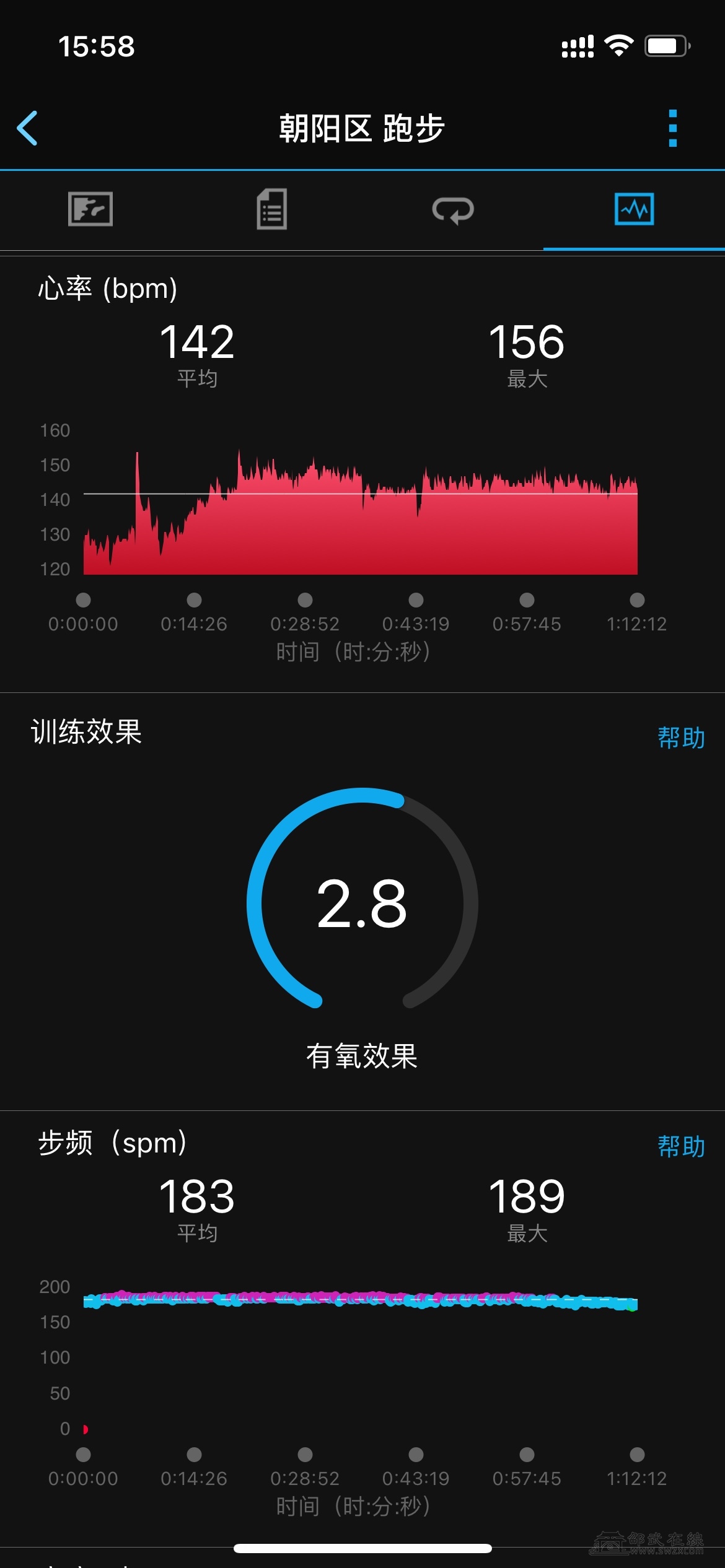Viewport: 725px width, 1568px height.
Task: Open 帮助 link for 步频 section
Action: (681, 1146)
